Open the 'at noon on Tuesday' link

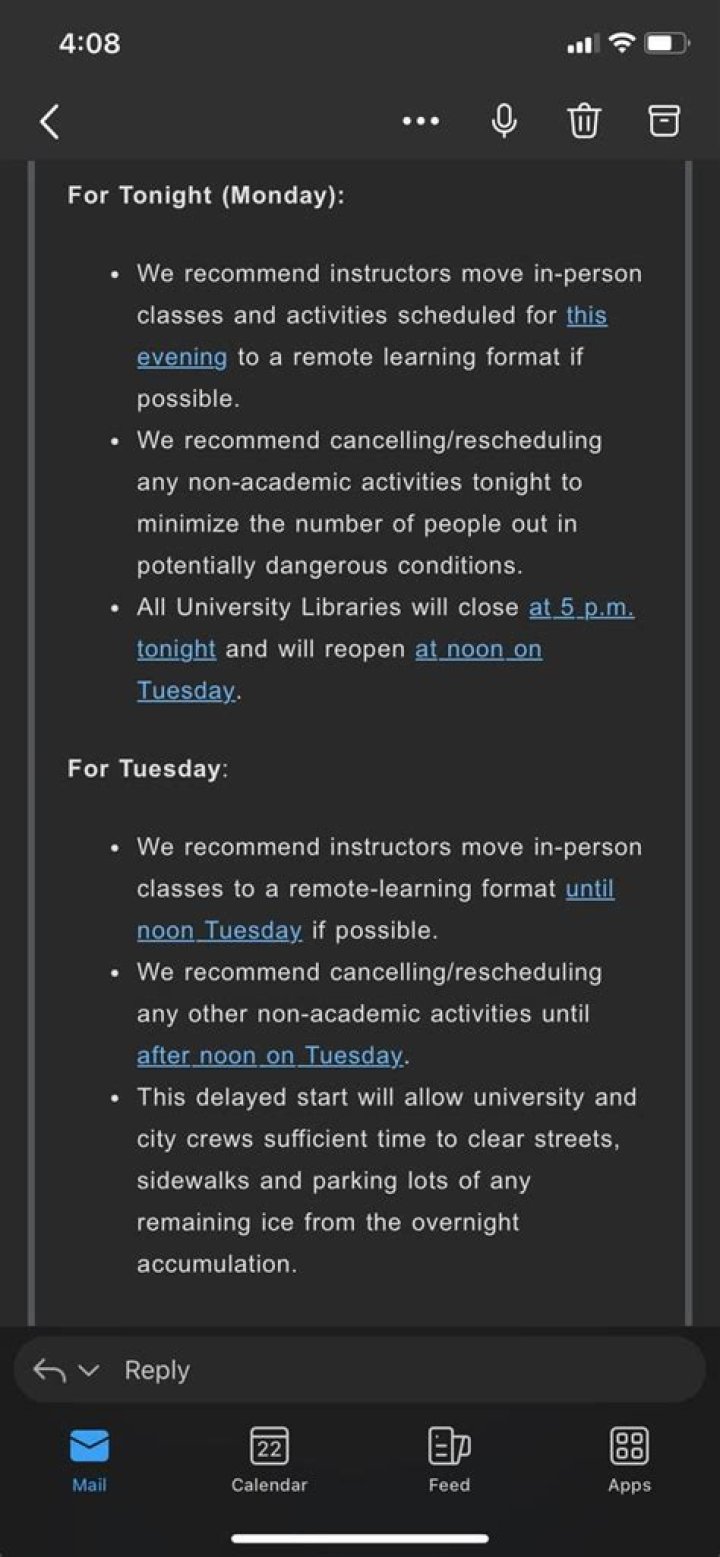click(478, 648)
